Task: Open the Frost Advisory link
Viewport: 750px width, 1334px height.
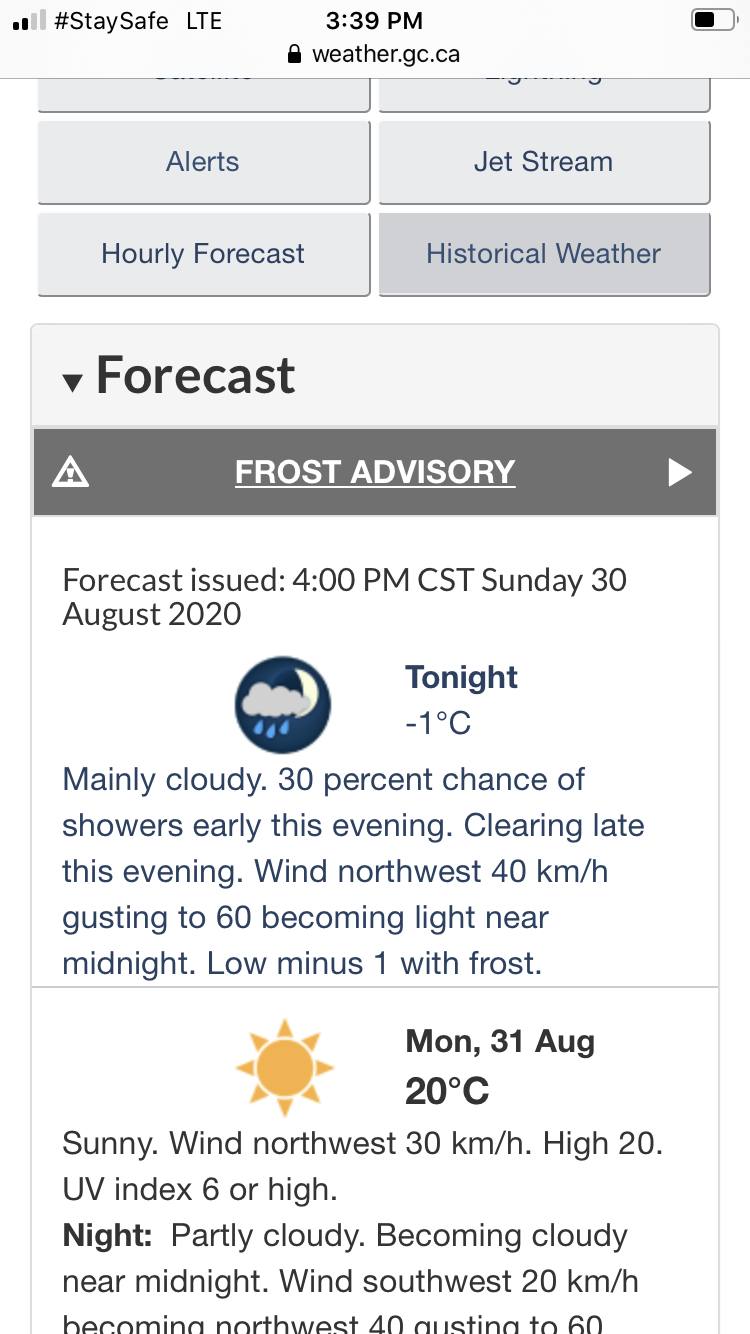Action: (x=375, y=472)
